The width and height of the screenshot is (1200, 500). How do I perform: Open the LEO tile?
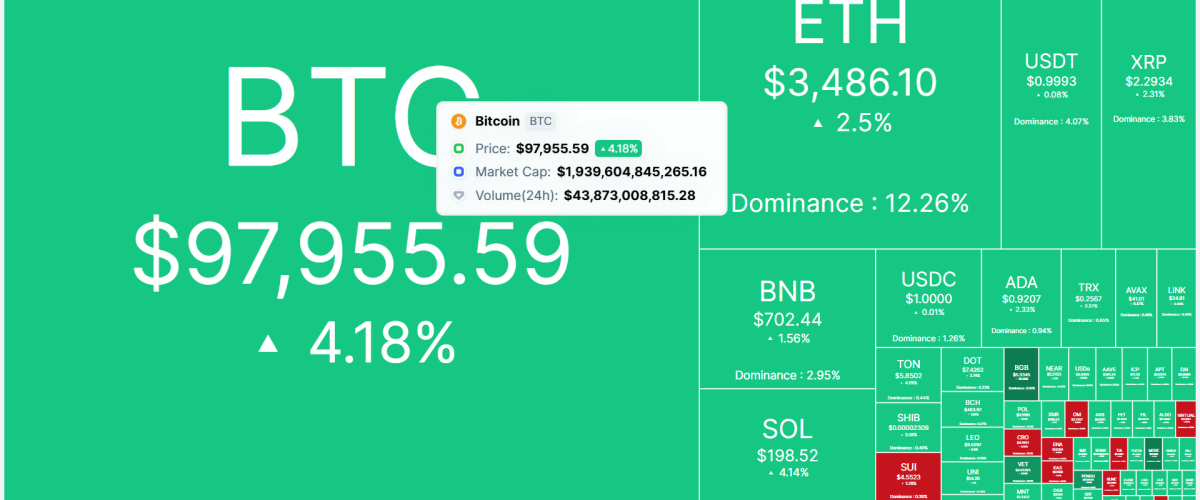pos(971,442)
